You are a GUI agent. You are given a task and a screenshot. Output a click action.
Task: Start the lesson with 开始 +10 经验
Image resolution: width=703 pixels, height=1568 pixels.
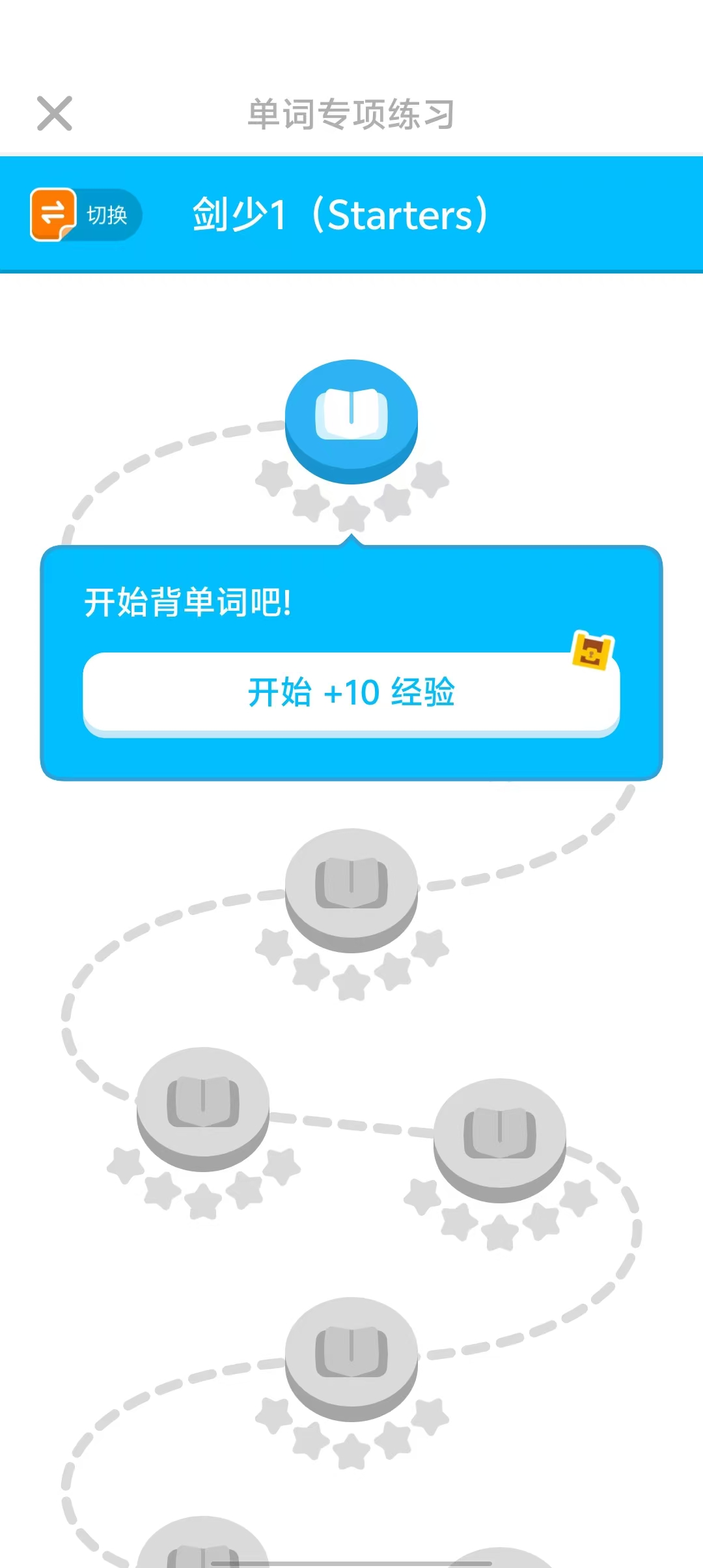pyautogui.click(x=351, y=694)
